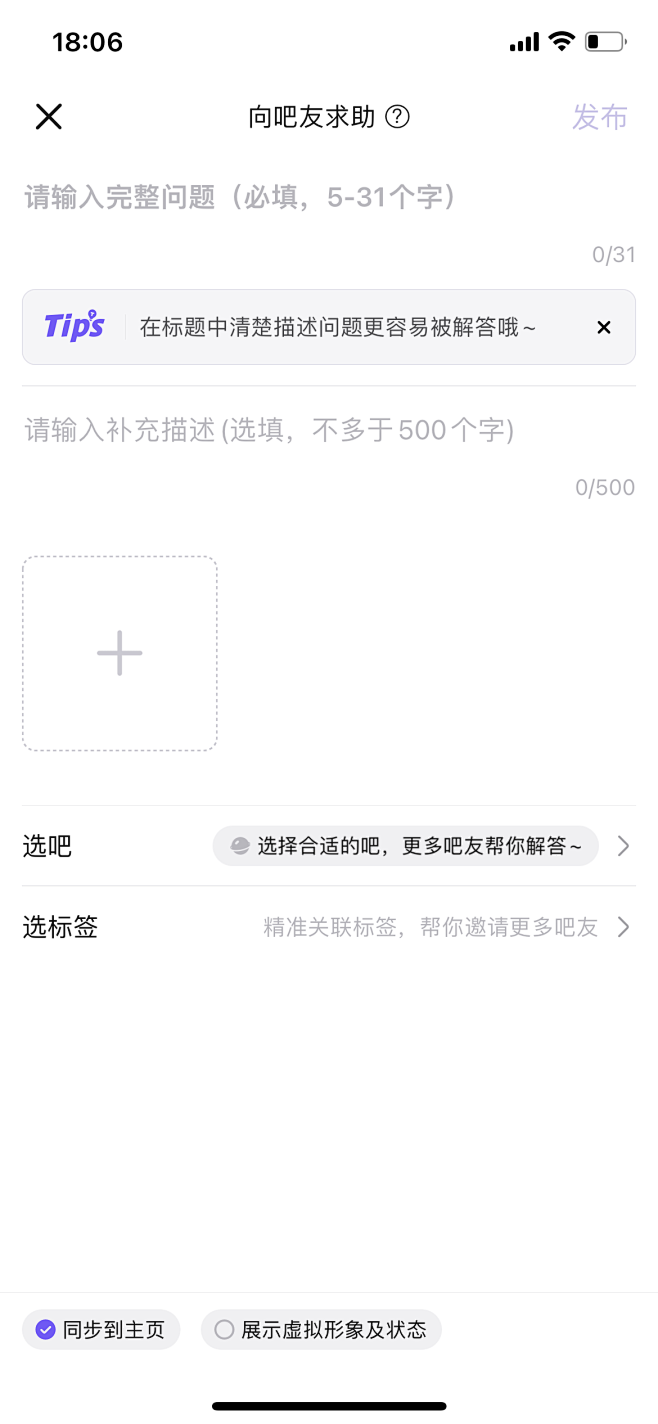Close the 向吧友求助 page
658x1424 pixels.
[x=49, y=117]
